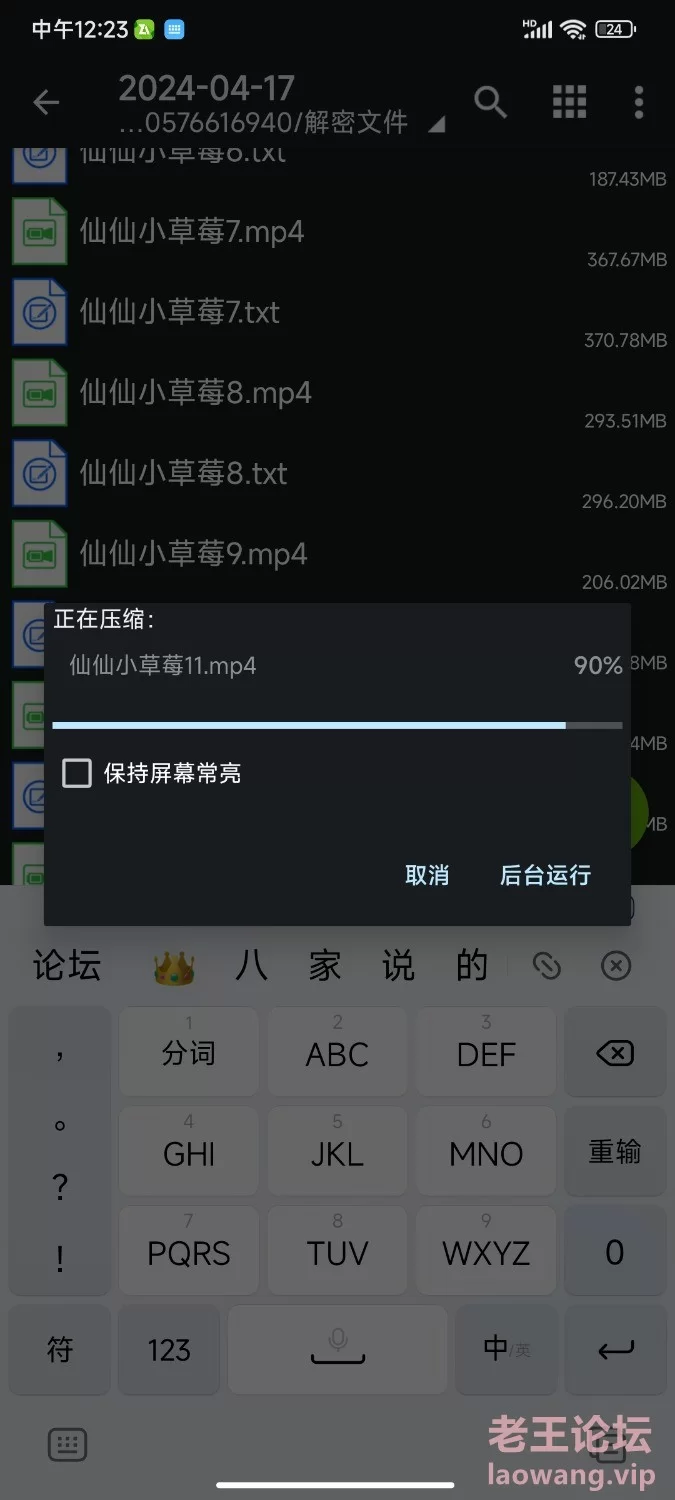Open file 仙仙小草莓8.txt

pos(184,472)
